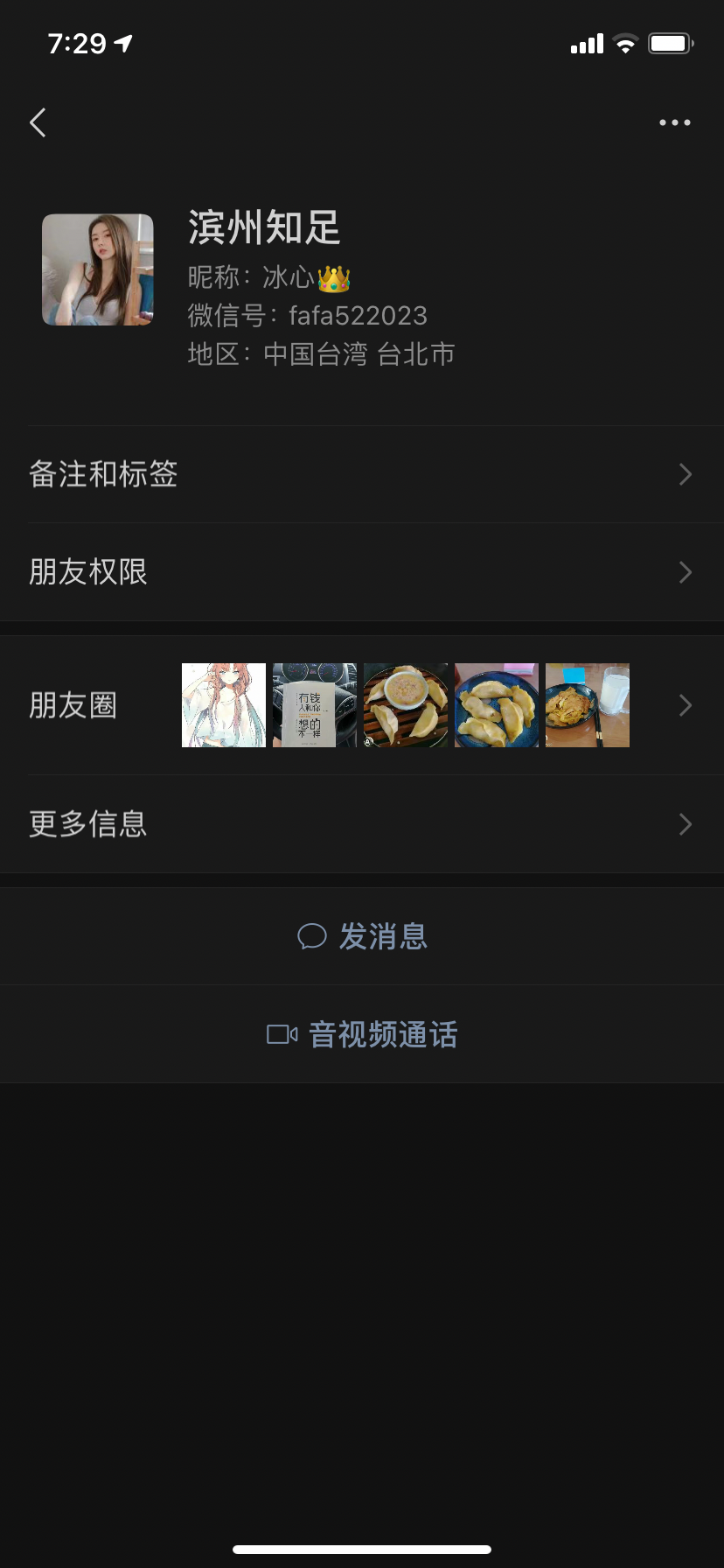Screen dimensions: 724x1568
Task: Tap the Wi-Fi icon in the status bar
Action: tap(627, 41)
